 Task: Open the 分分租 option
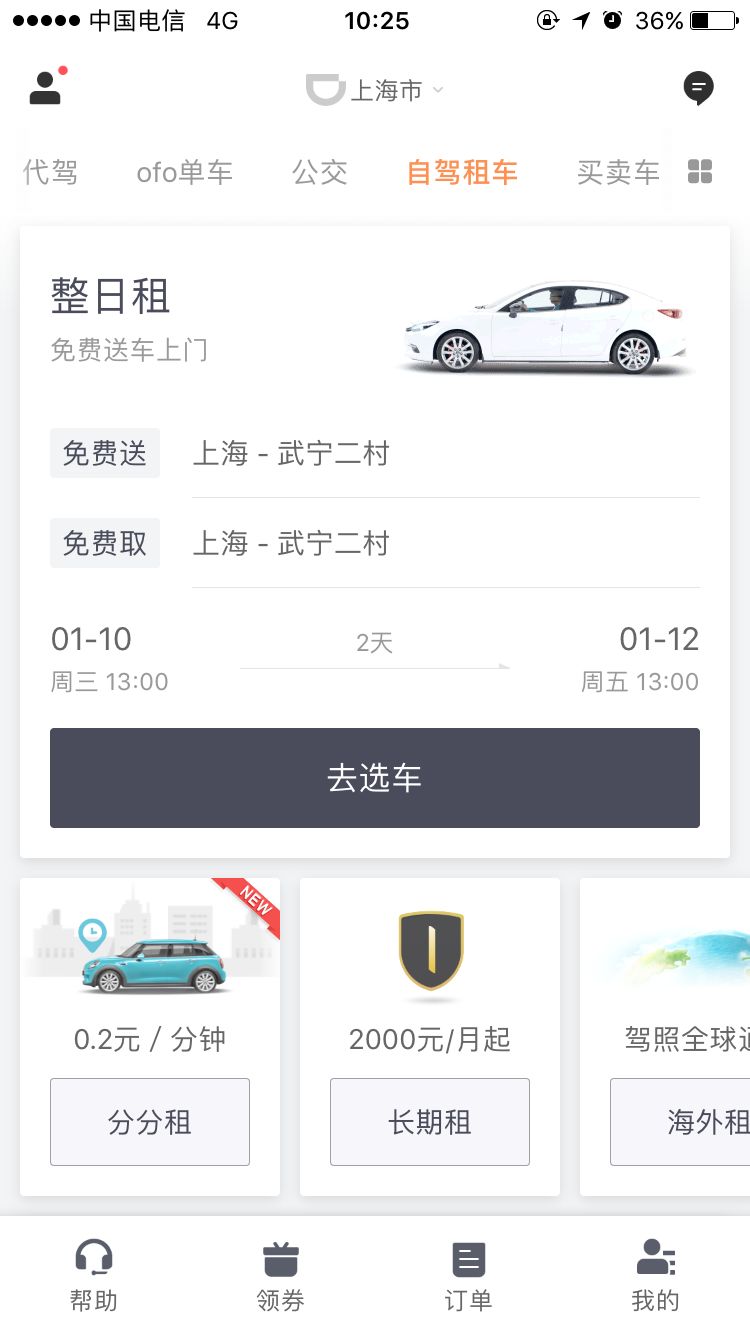point(150,1121)
